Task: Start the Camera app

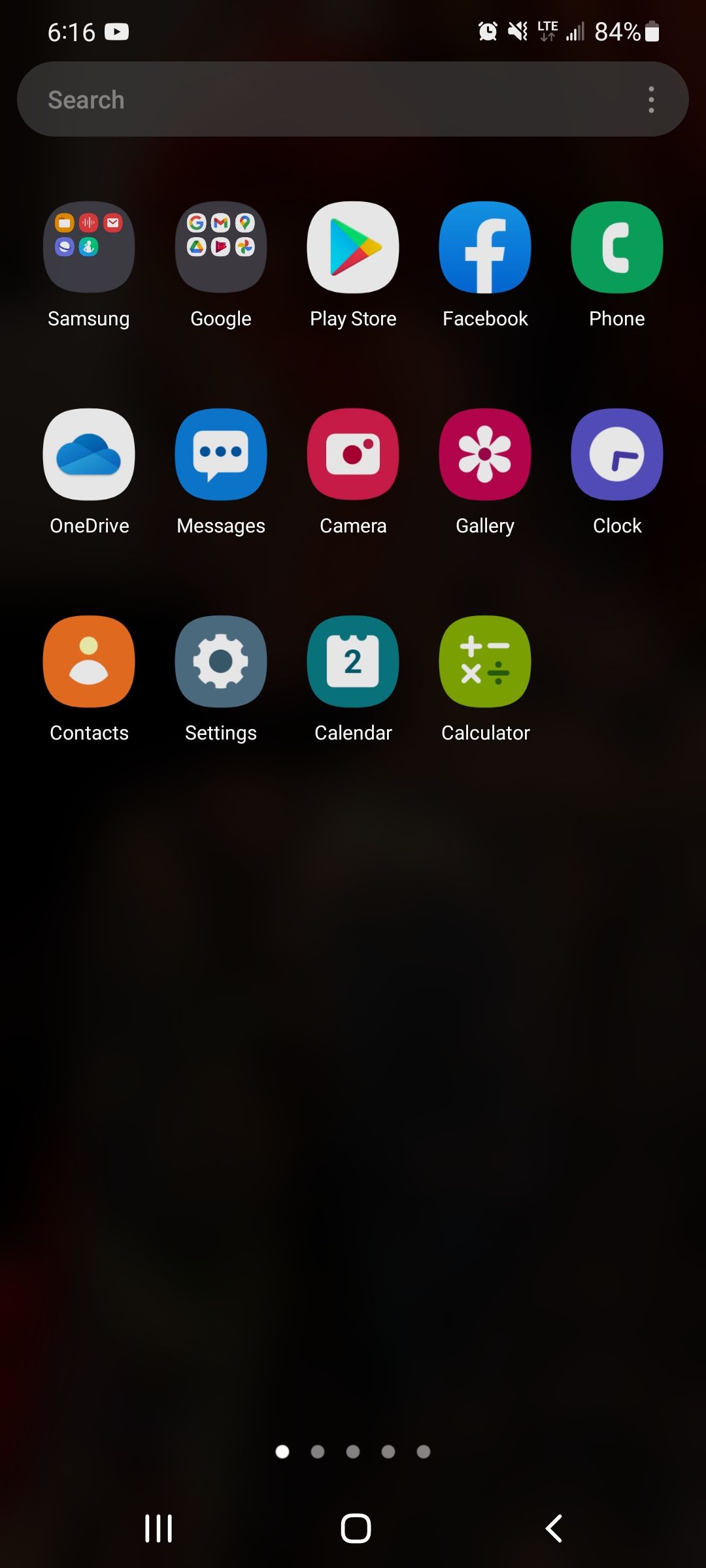Action: point(353,454)
